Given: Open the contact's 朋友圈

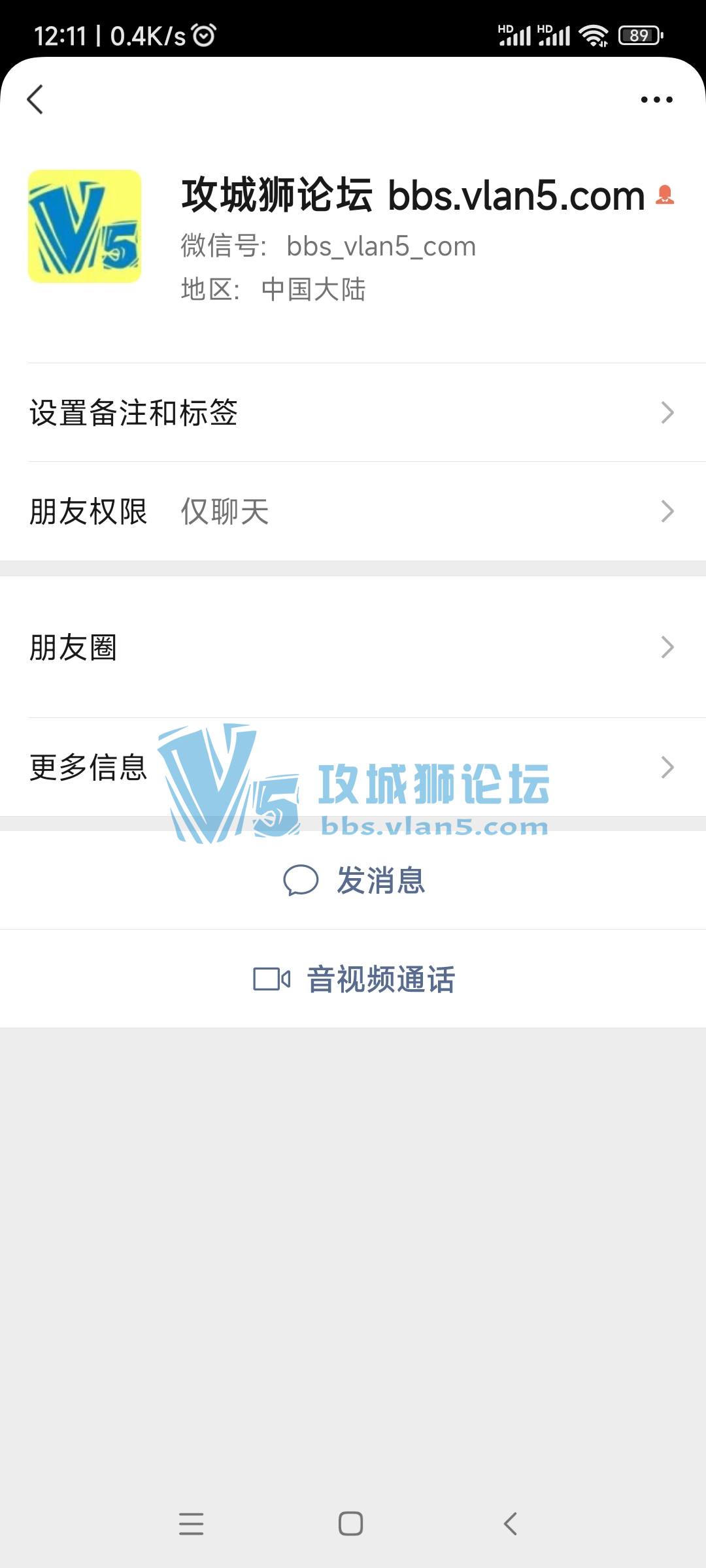Looking at the screenshot, I should 353,647.
